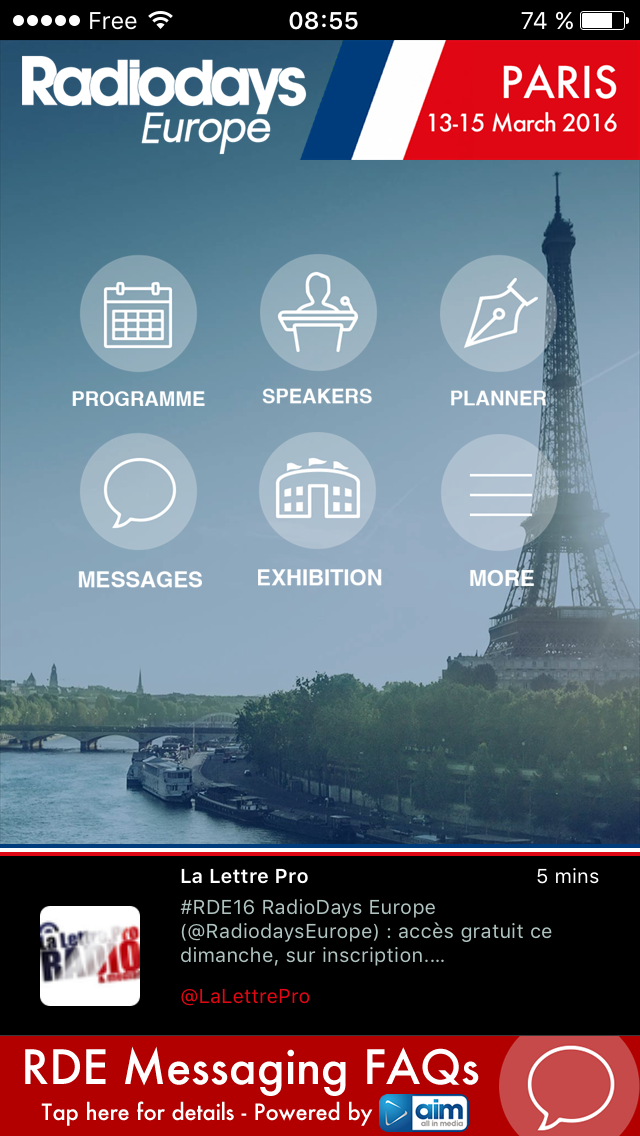Screen dimensions: 640x1136
Task: Tap the @LaLettrePro handle link
Action: 245,996
